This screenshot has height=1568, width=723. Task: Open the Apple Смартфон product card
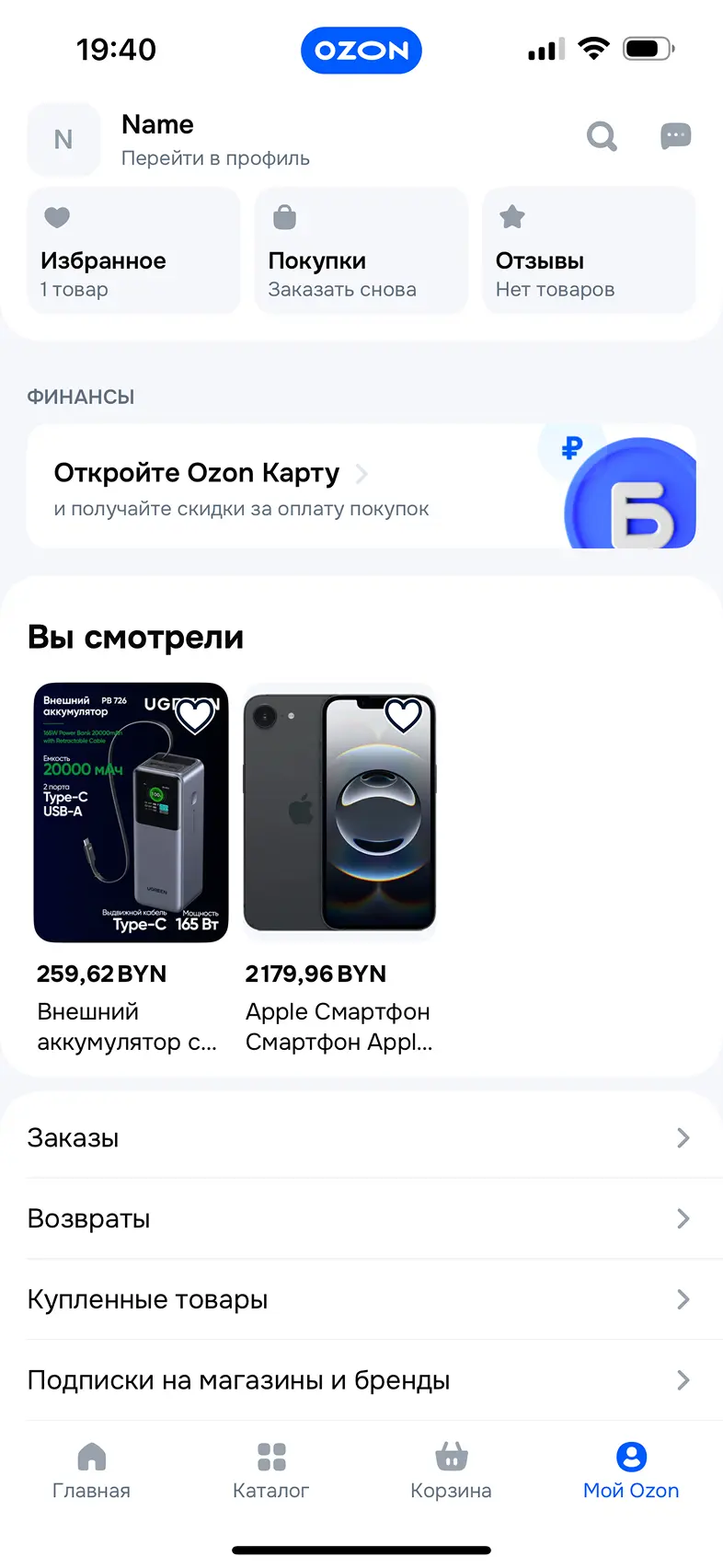pos(339,828)
